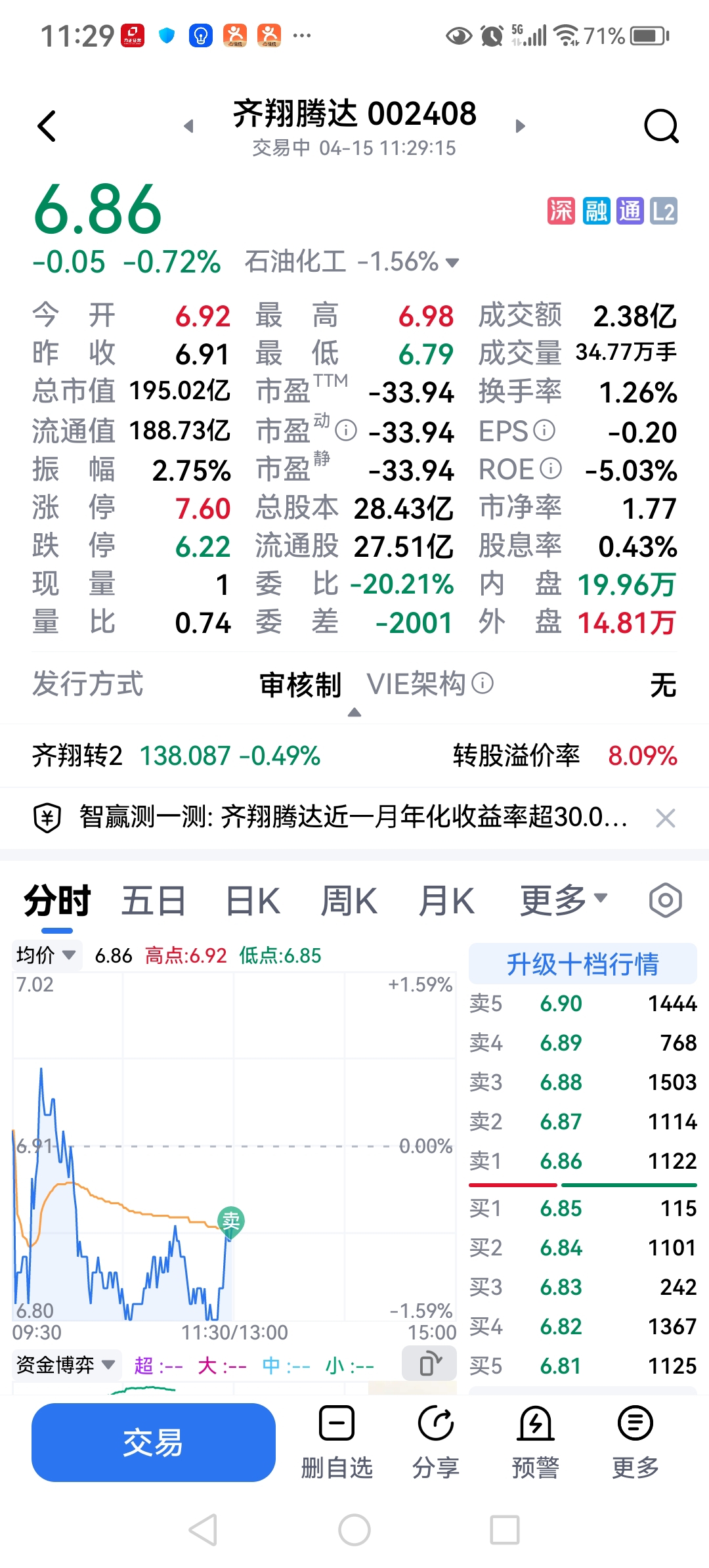709x1568 pixels.
Task: Switch to the next stock arrow
Action: click(x=521, y=125)
